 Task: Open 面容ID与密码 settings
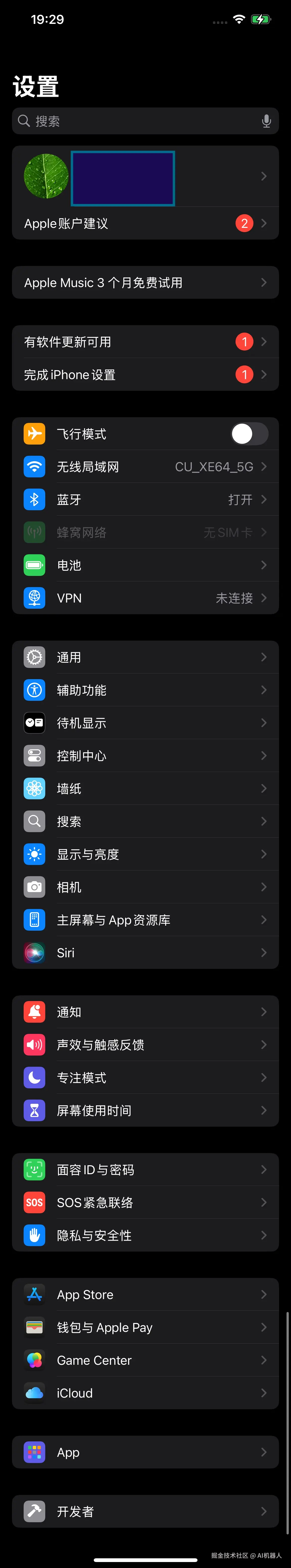(145, 1170)
